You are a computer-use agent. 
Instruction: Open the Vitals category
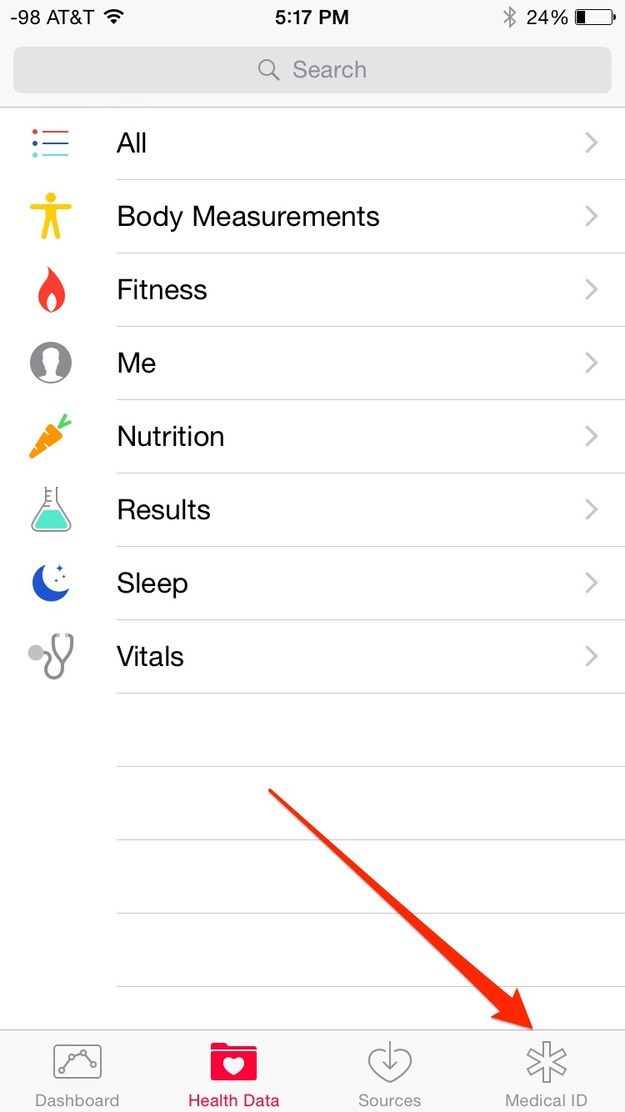(312, 656)
